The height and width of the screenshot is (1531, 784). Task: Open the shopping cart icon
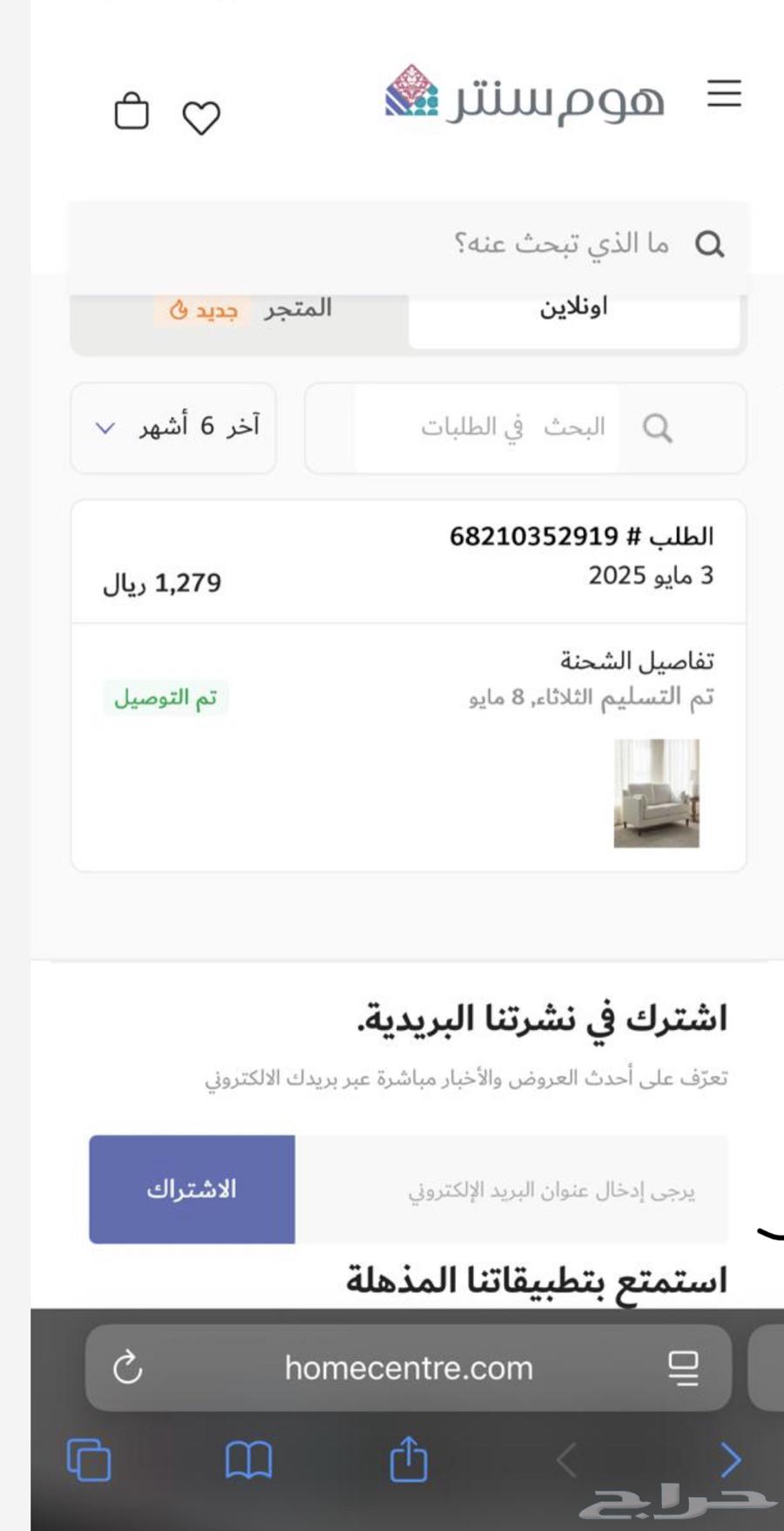[132, 112]
